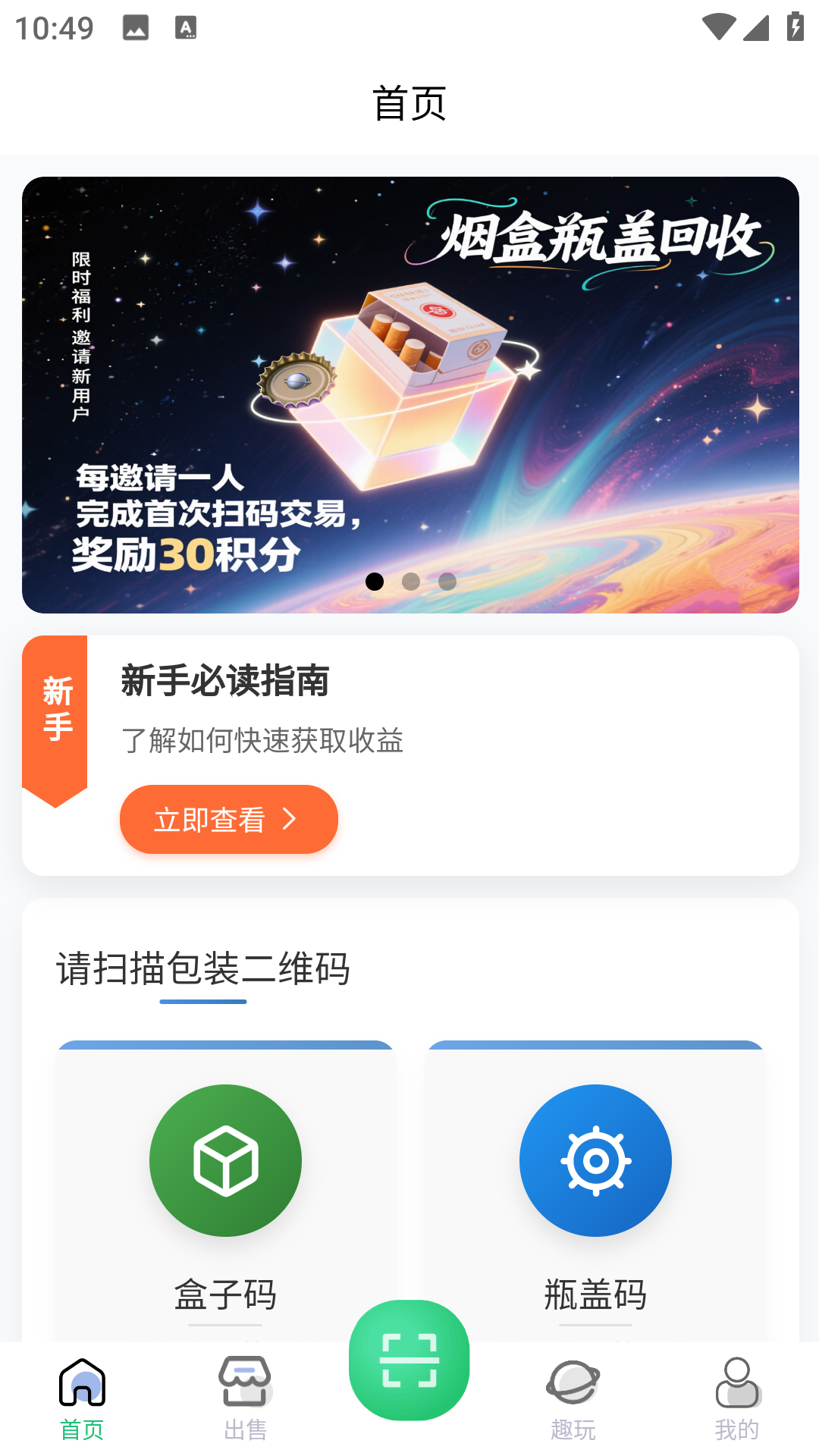
Task: Tap the green 盒子码 cube icon
Action: pos(225,1161)
